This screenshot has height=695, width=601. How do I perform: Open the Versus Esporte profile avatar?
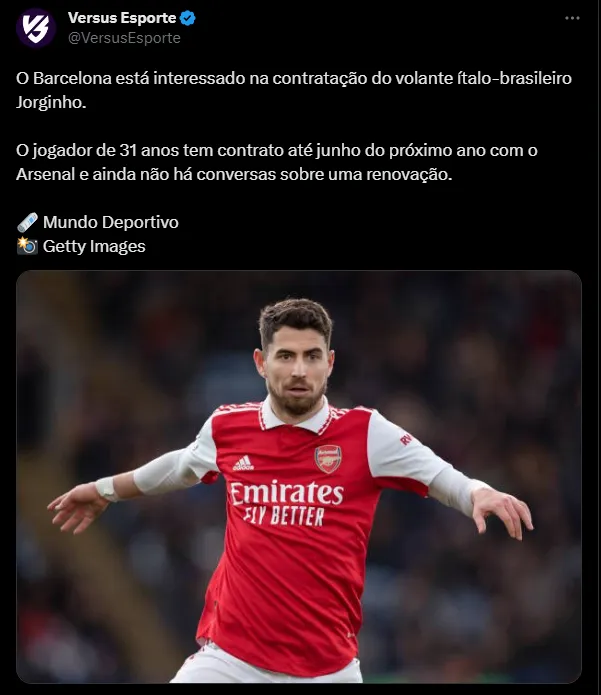click(35, 27)
